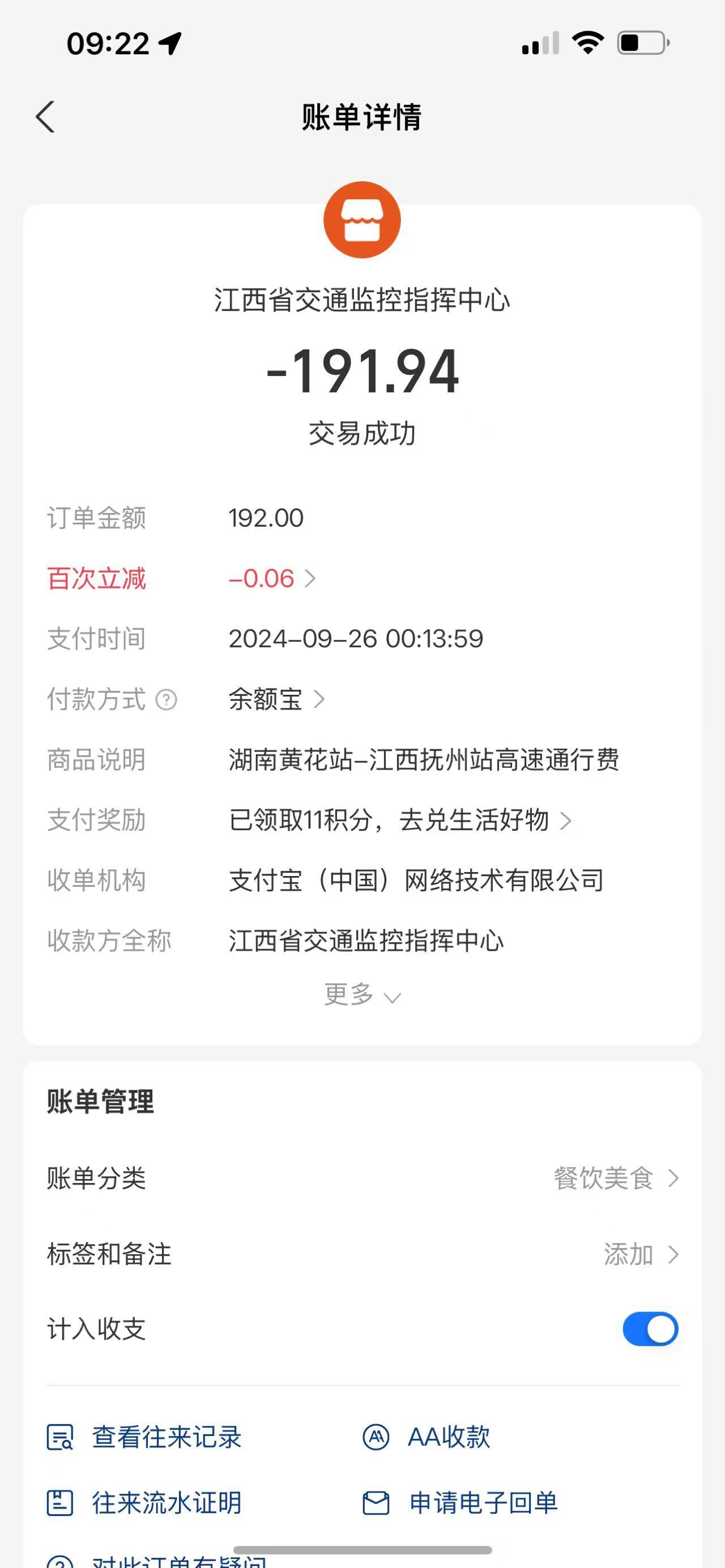Start AA收款 split request
The height and width of the screenshot is (1568, 725).
pos(426,1437)
